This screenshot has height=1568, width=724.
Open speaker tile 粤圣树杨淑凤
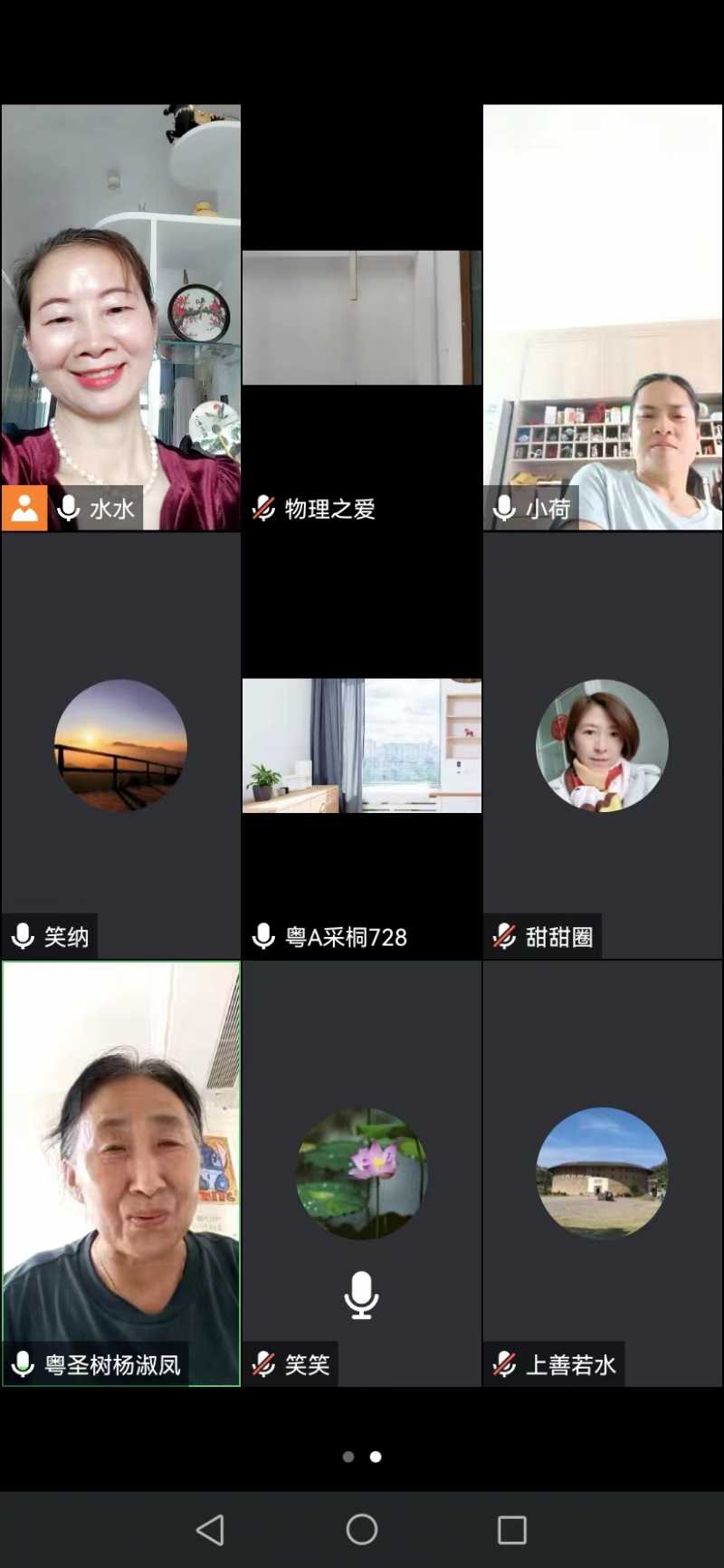121,1173
